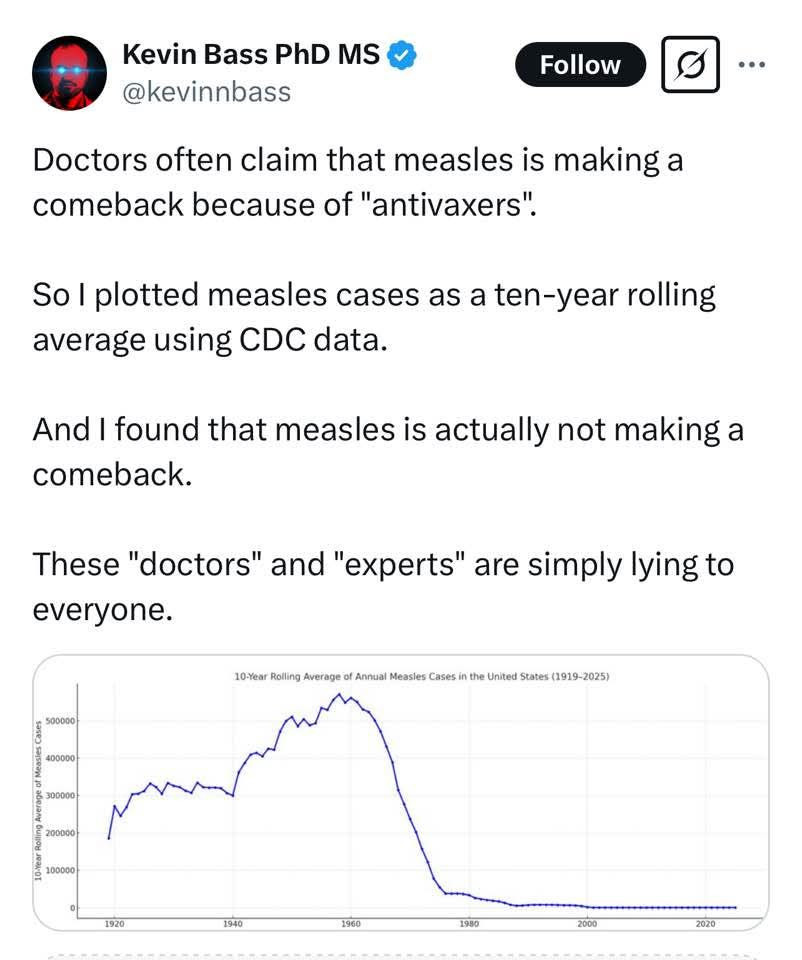Tap the @kevinnbass handle
Viewport: 802px width, 960px height.
[x=206, y=92]
